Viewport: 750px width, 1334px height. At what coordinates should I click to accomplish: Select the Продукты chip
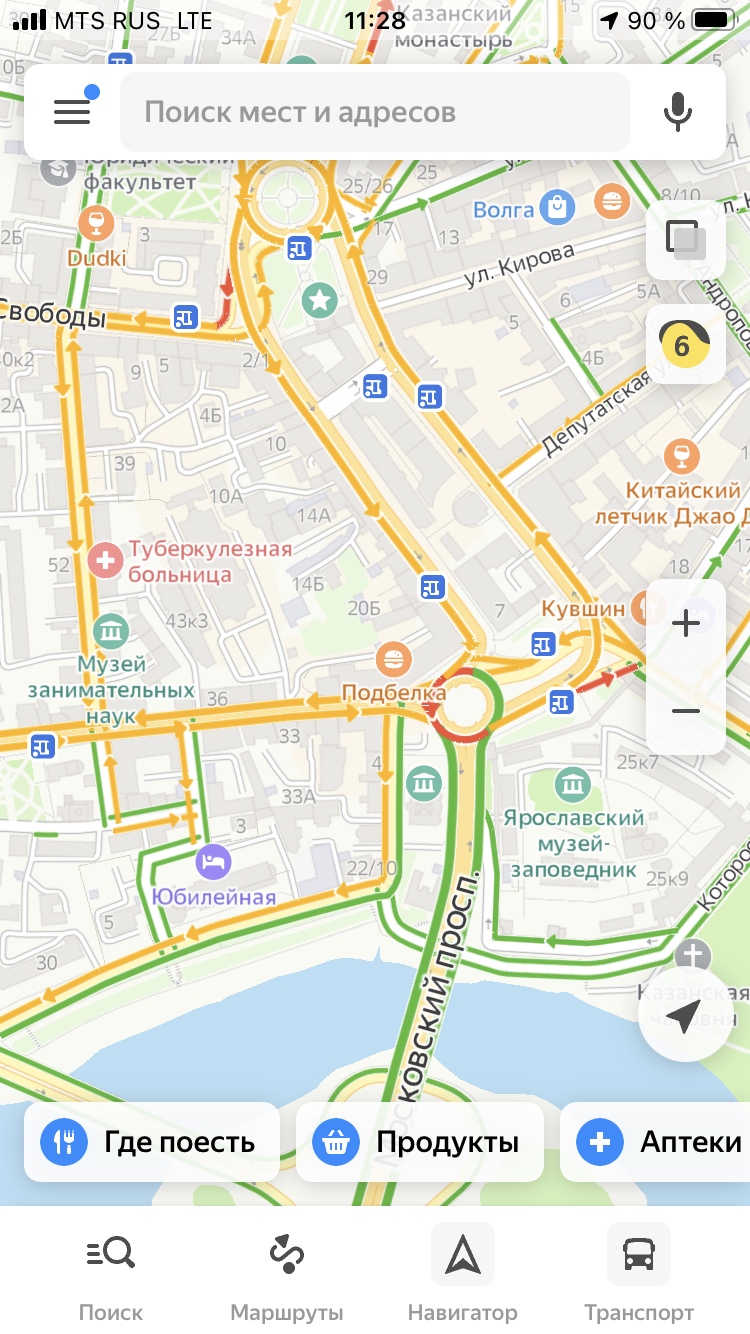tap(420, 1142)
